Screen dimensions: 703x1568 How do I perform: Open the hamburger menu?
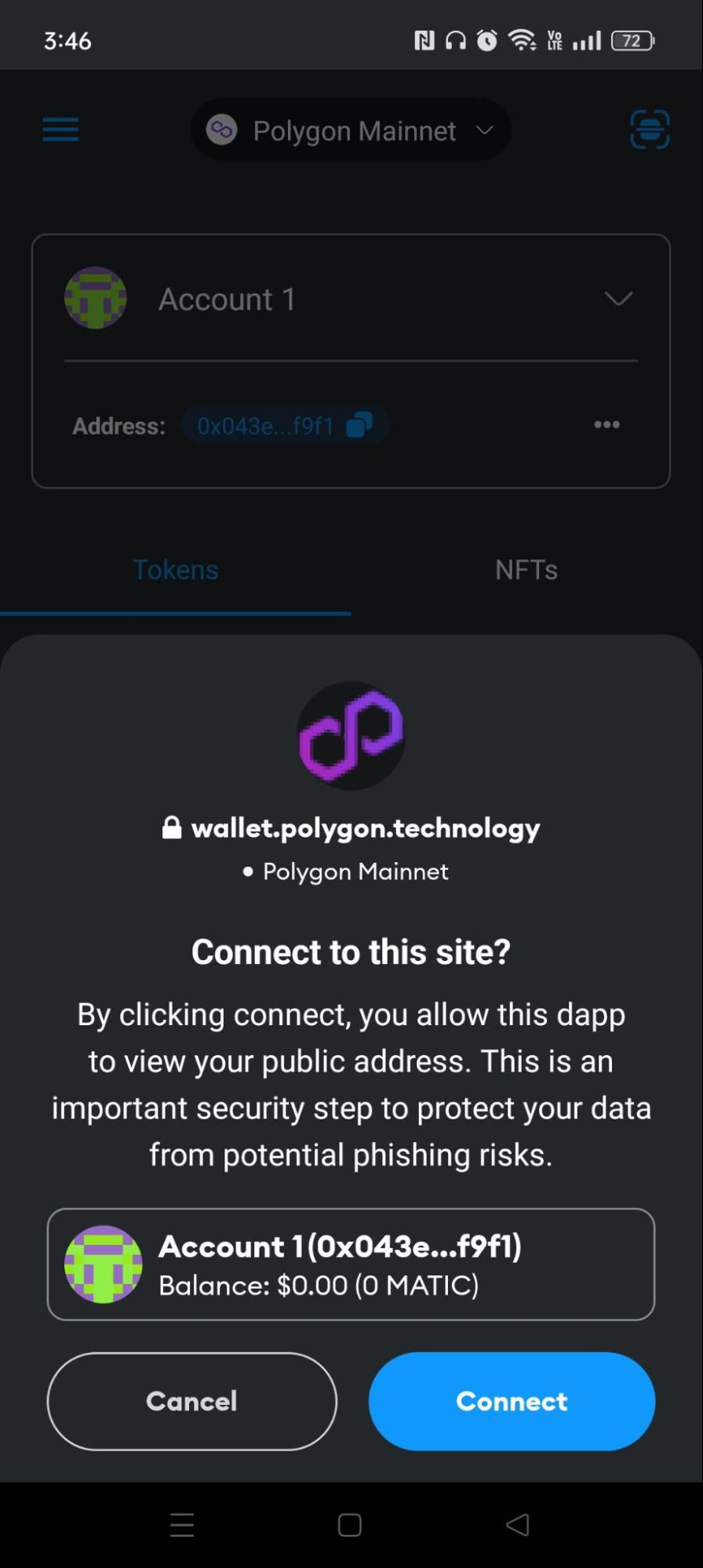tap(60, 129)
